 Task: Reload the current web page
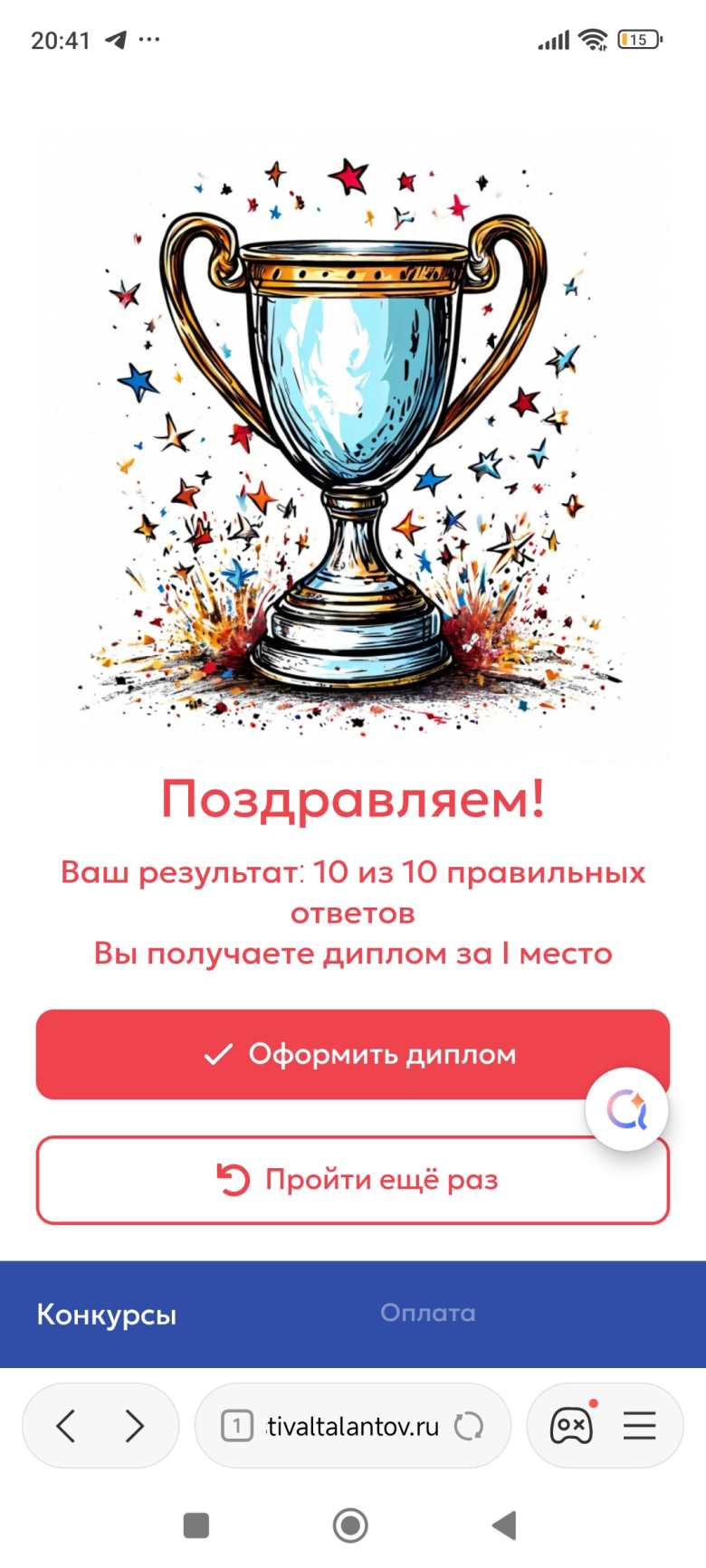point(469,1427)
